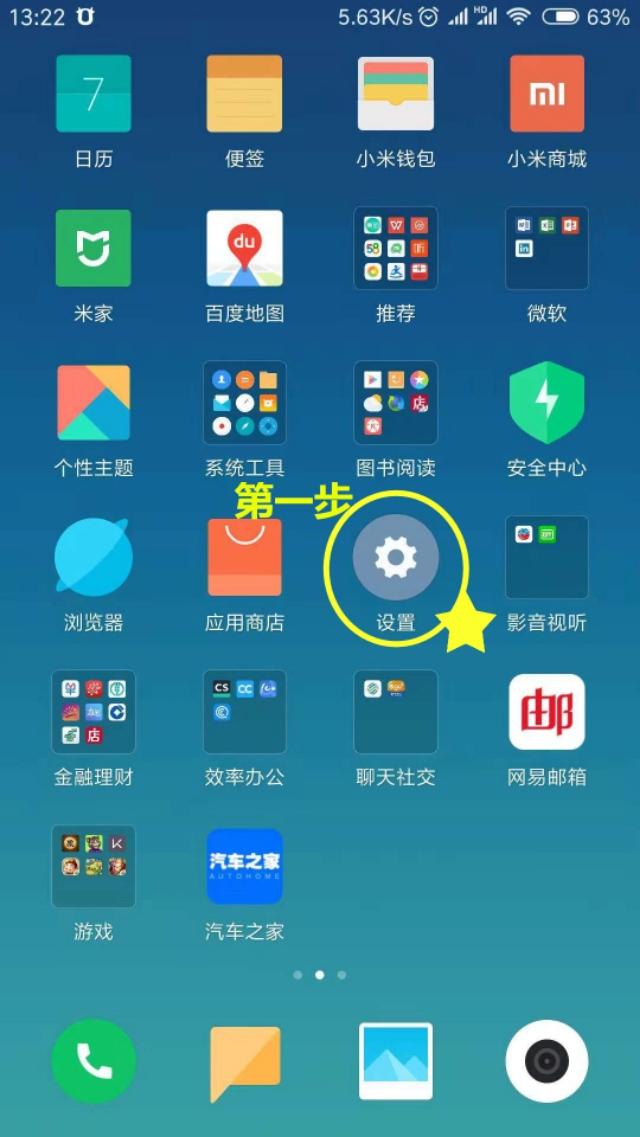
Task: Launch 小米商城 store app
Action: (x=546, y=93)
